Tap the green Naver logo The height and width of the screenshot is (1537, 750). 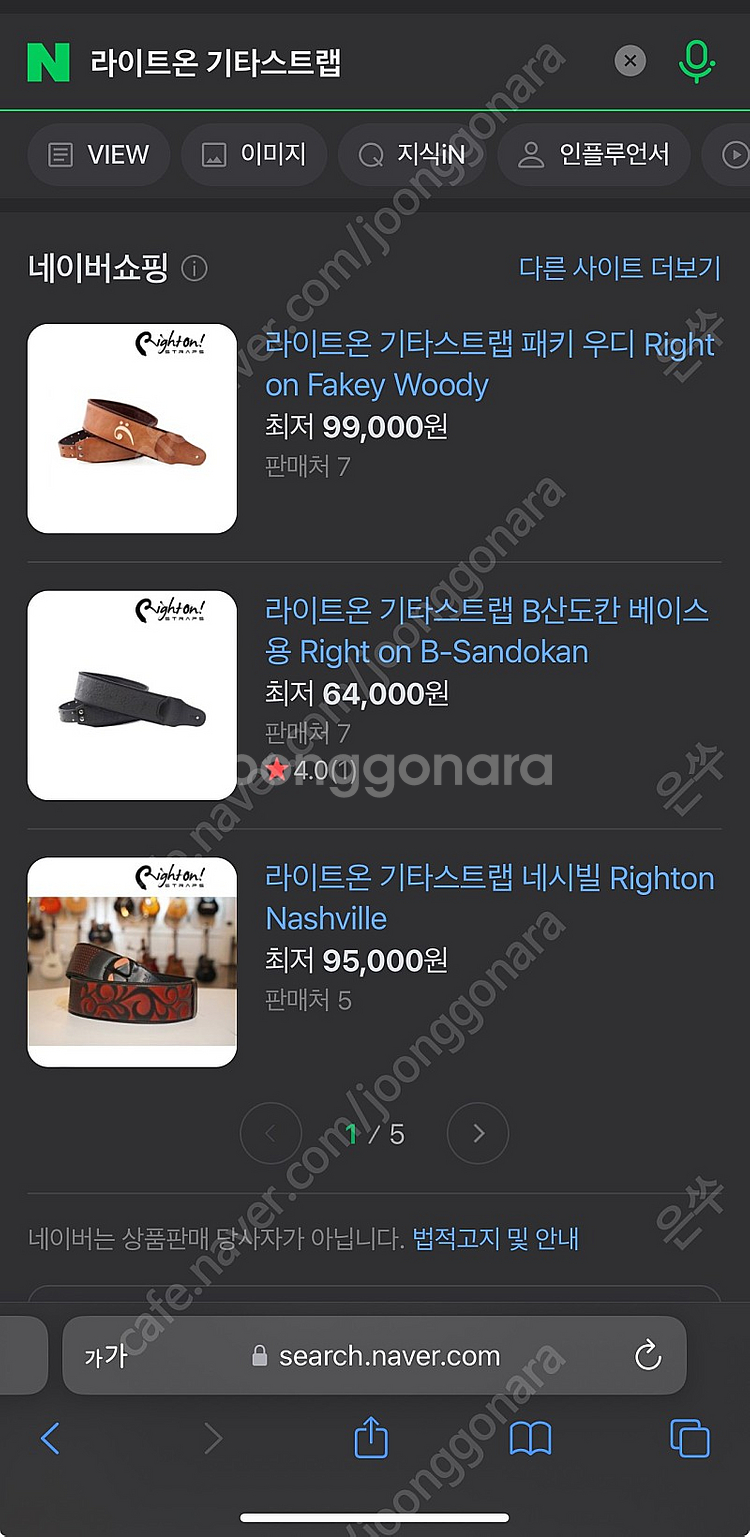tap(48, 62)
